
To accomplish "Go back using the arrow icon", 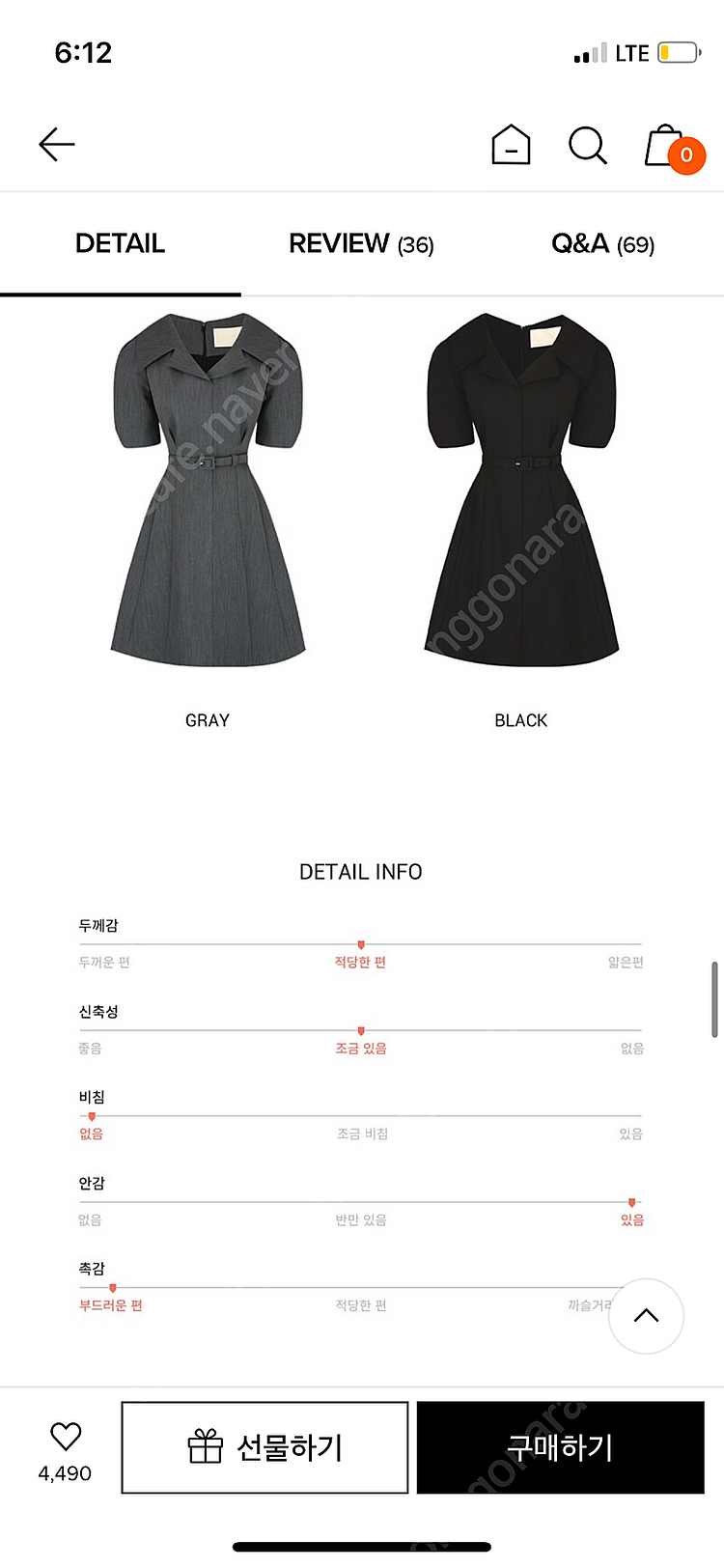I will pos(57,145).
